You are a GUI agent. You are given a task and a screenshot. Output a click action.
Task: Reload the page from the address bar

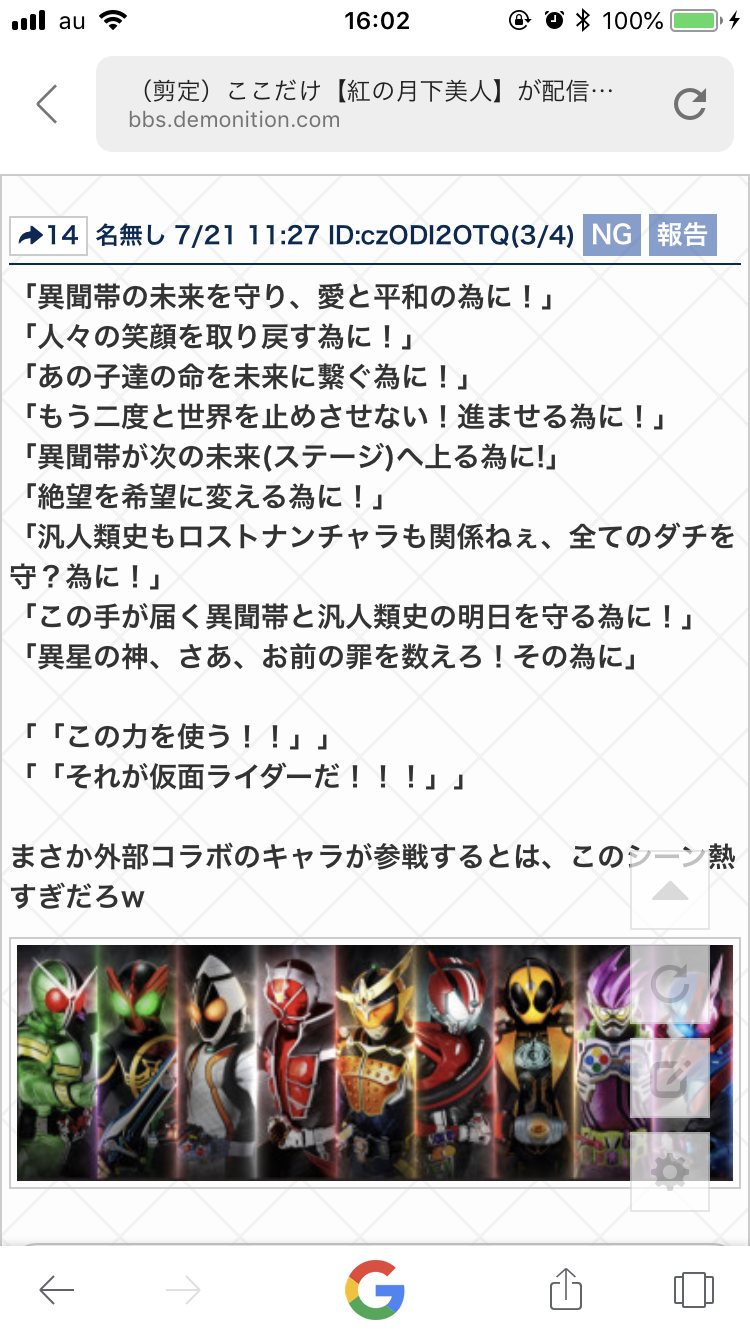click(690, 104)
